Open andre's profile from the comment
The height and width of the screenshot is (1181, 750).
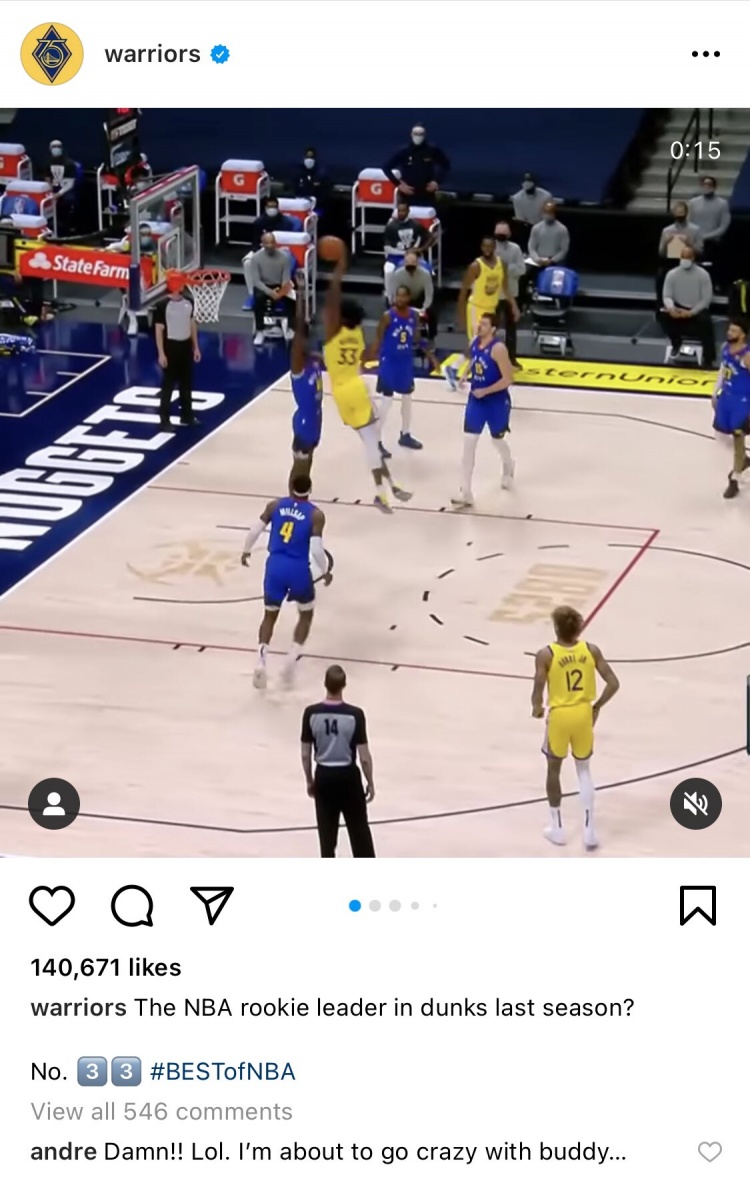(x=63, y=1151)
